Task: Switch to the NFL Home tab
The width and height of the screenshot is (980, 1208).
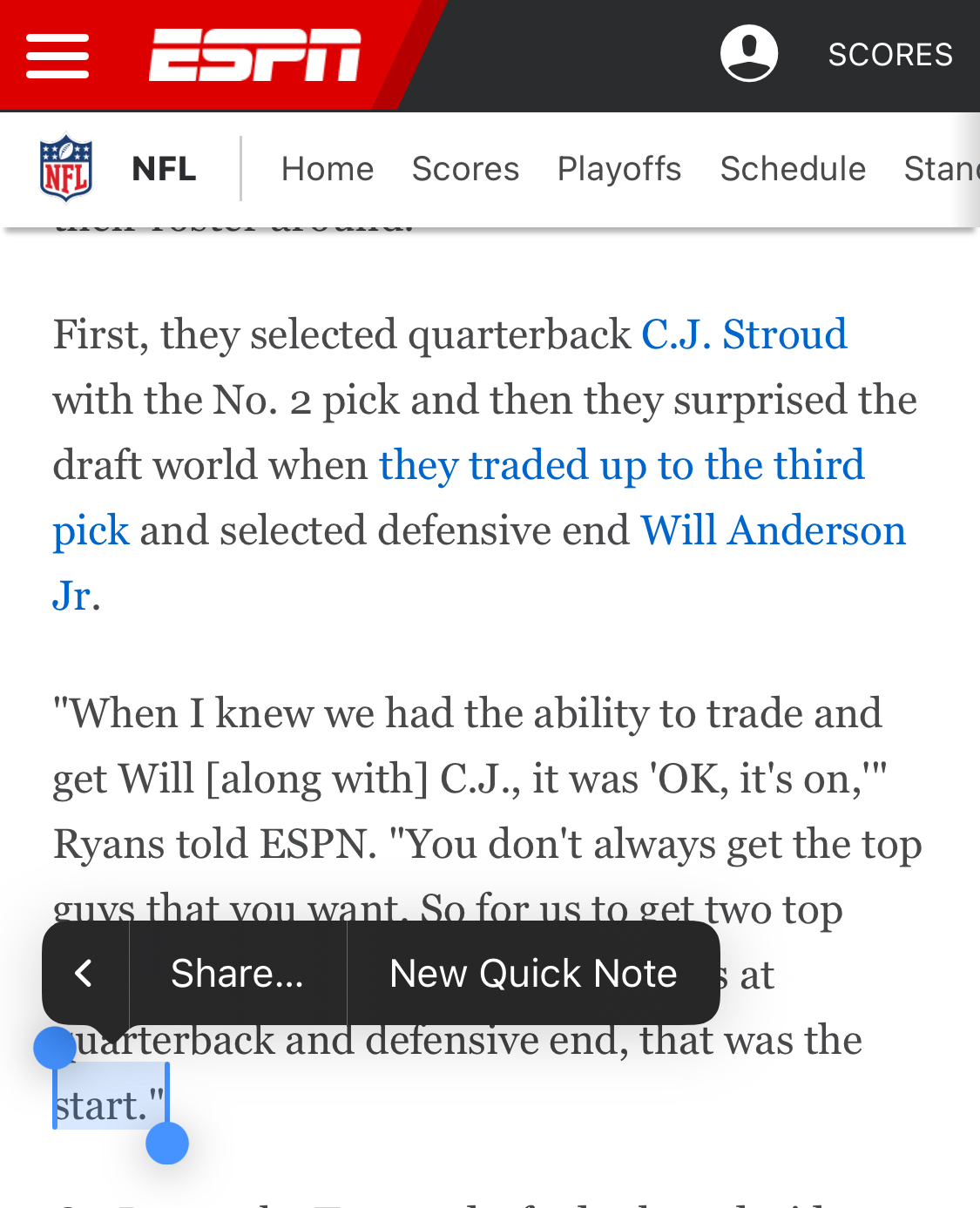Action: pos(327,169)
